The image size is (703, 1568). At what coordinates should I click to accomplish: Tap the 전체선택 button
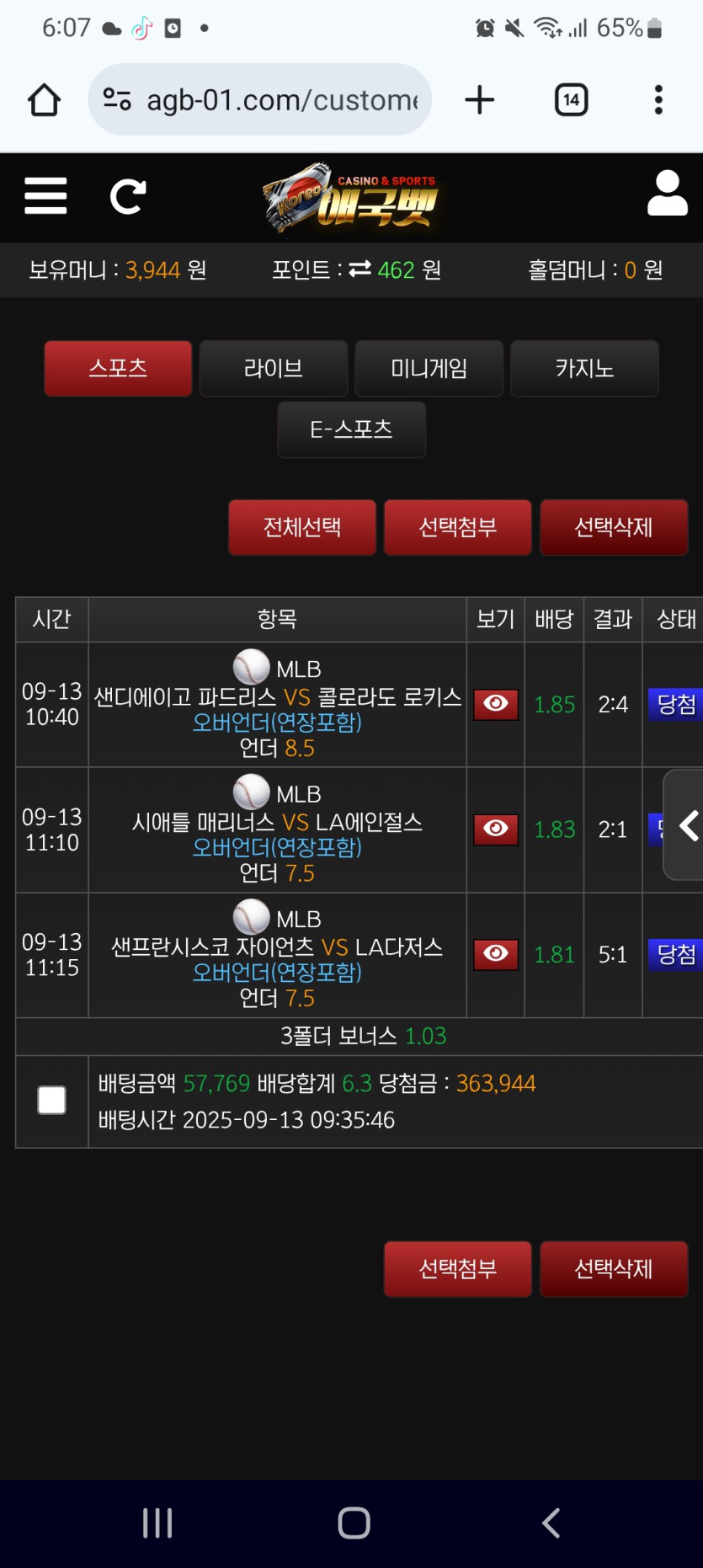coord(302,527)
